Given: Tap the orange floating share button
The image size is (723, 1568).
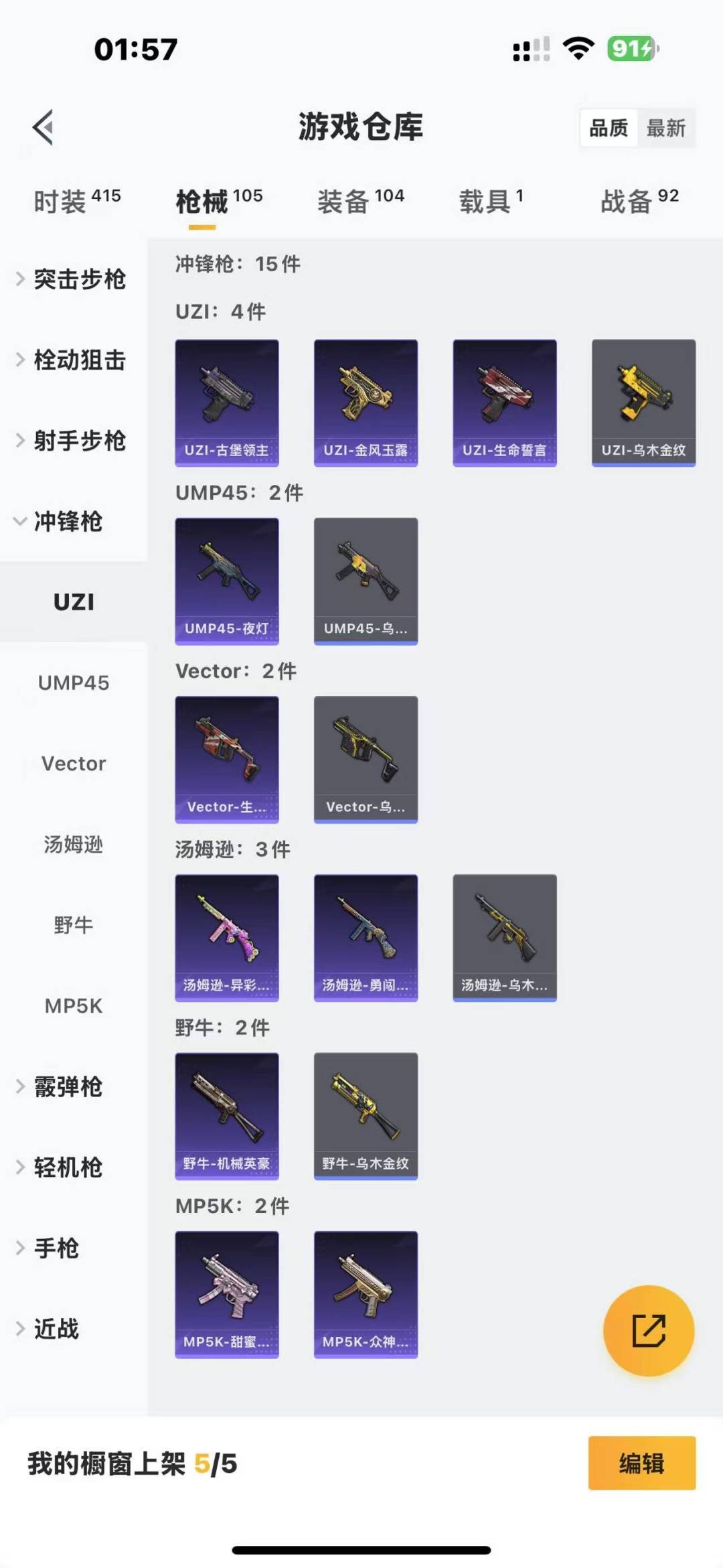Looking at the screenshot, I should point(648,1330).
